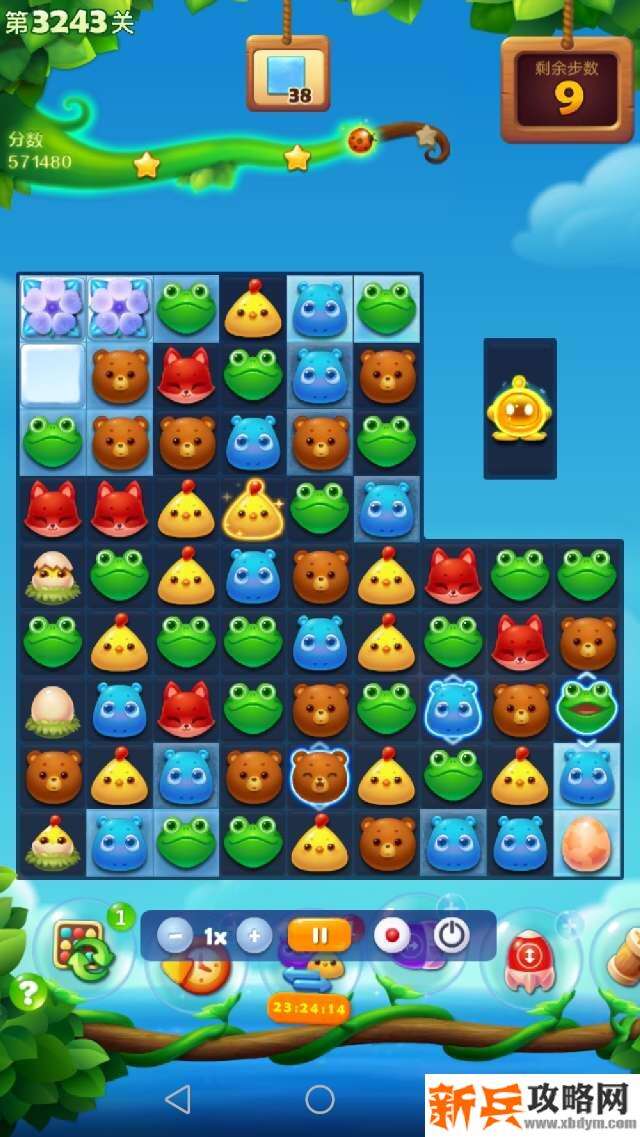Use the board shuffle booster
640x1137 pixels.
[x=82, y=948]
